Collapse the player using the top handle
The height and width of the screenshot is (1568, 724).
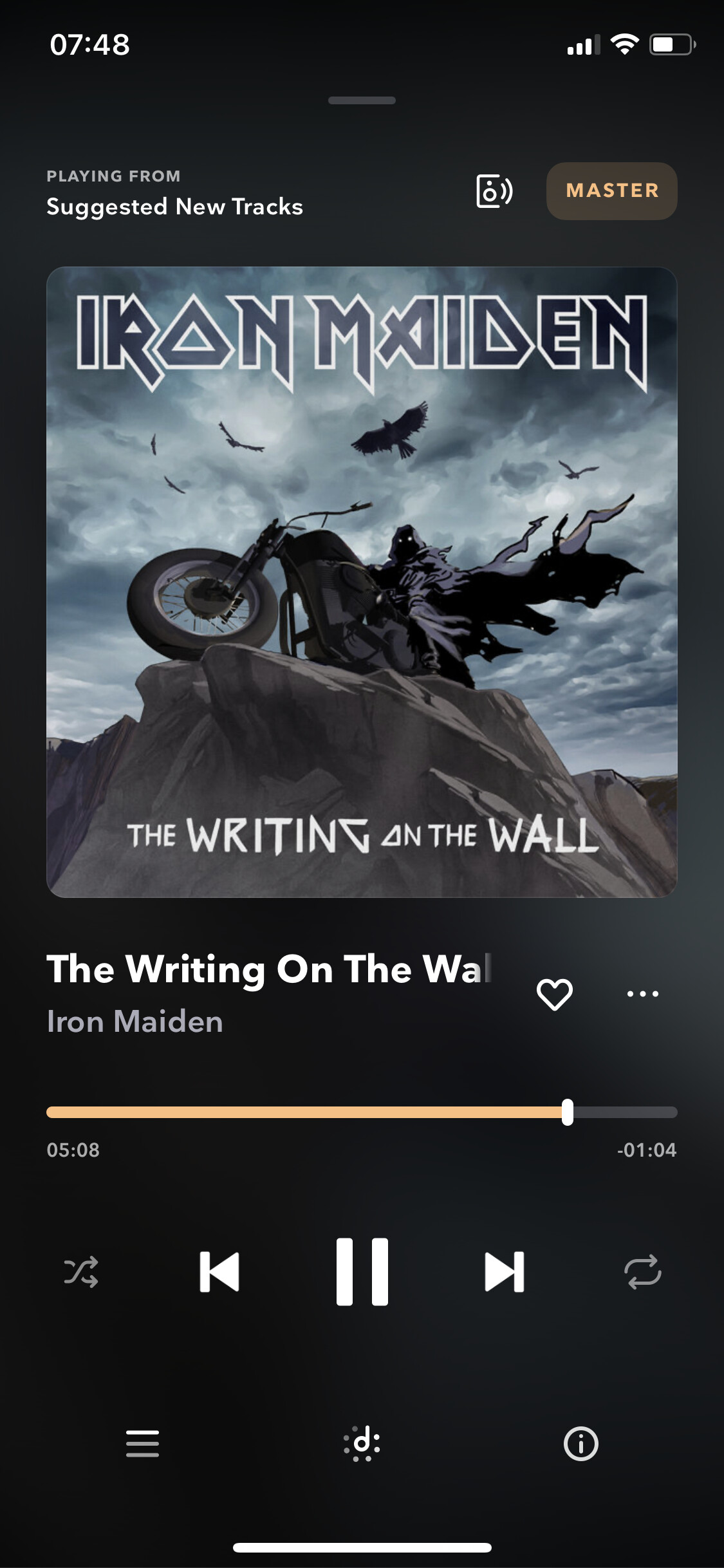coord(362,100)
